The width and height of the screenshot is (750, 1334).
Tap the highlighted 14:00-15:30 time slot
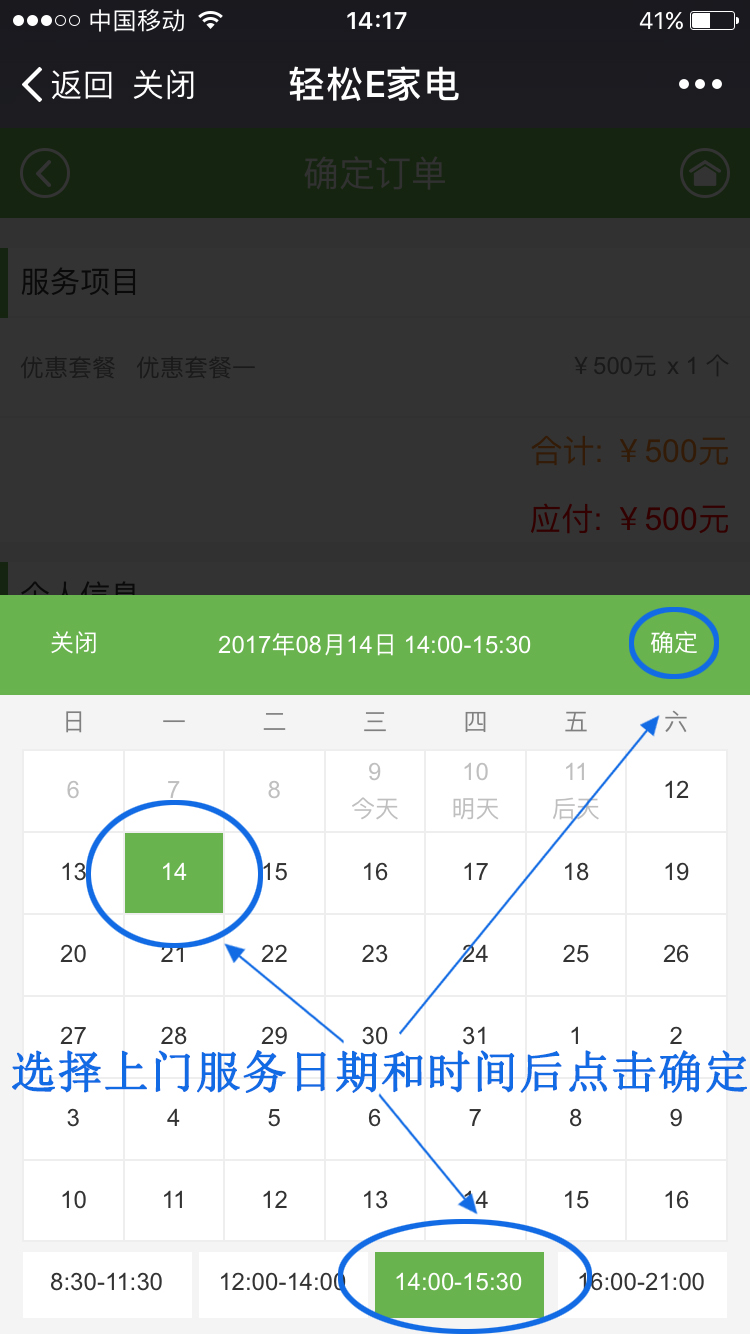coord(459,1283)
